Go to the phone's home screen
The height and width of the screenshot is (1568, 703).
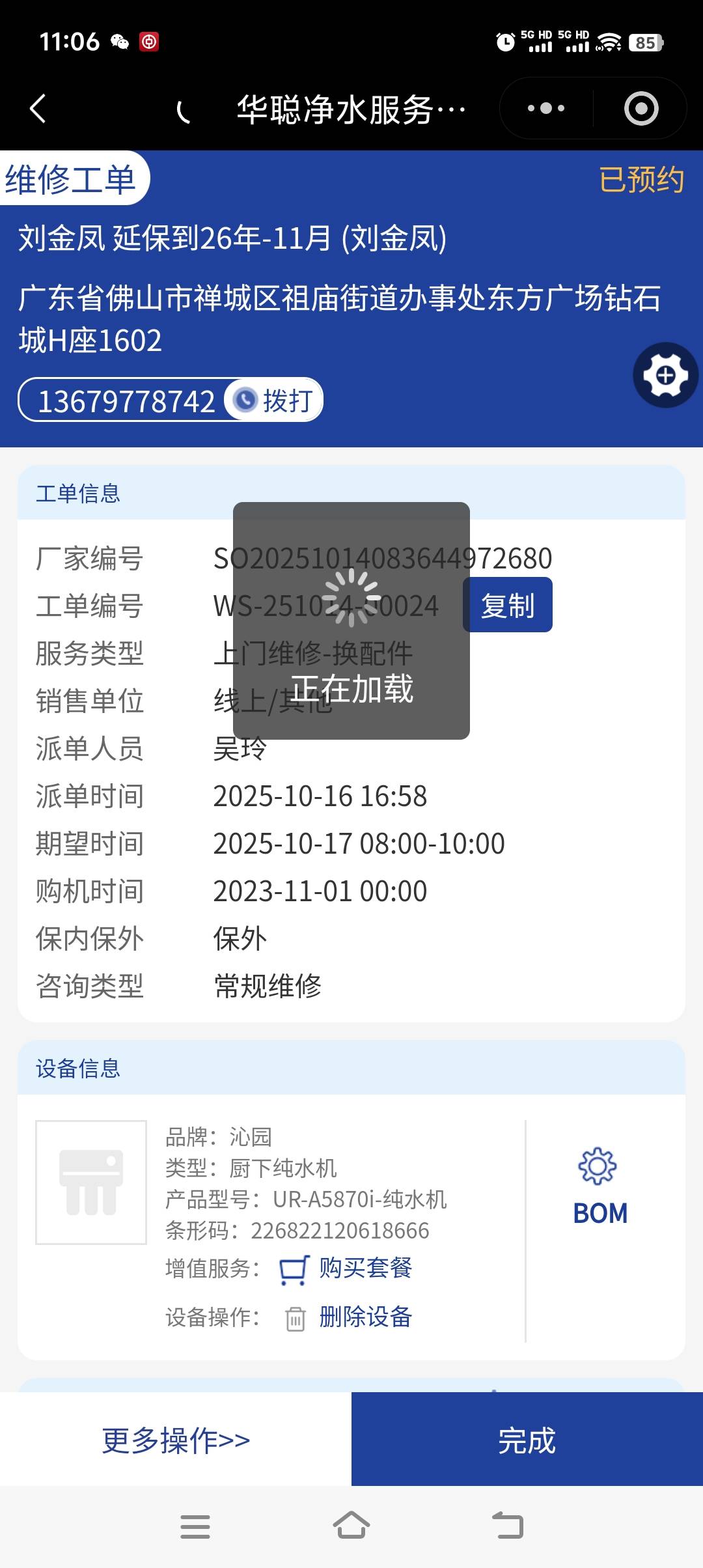[351, 1526]
